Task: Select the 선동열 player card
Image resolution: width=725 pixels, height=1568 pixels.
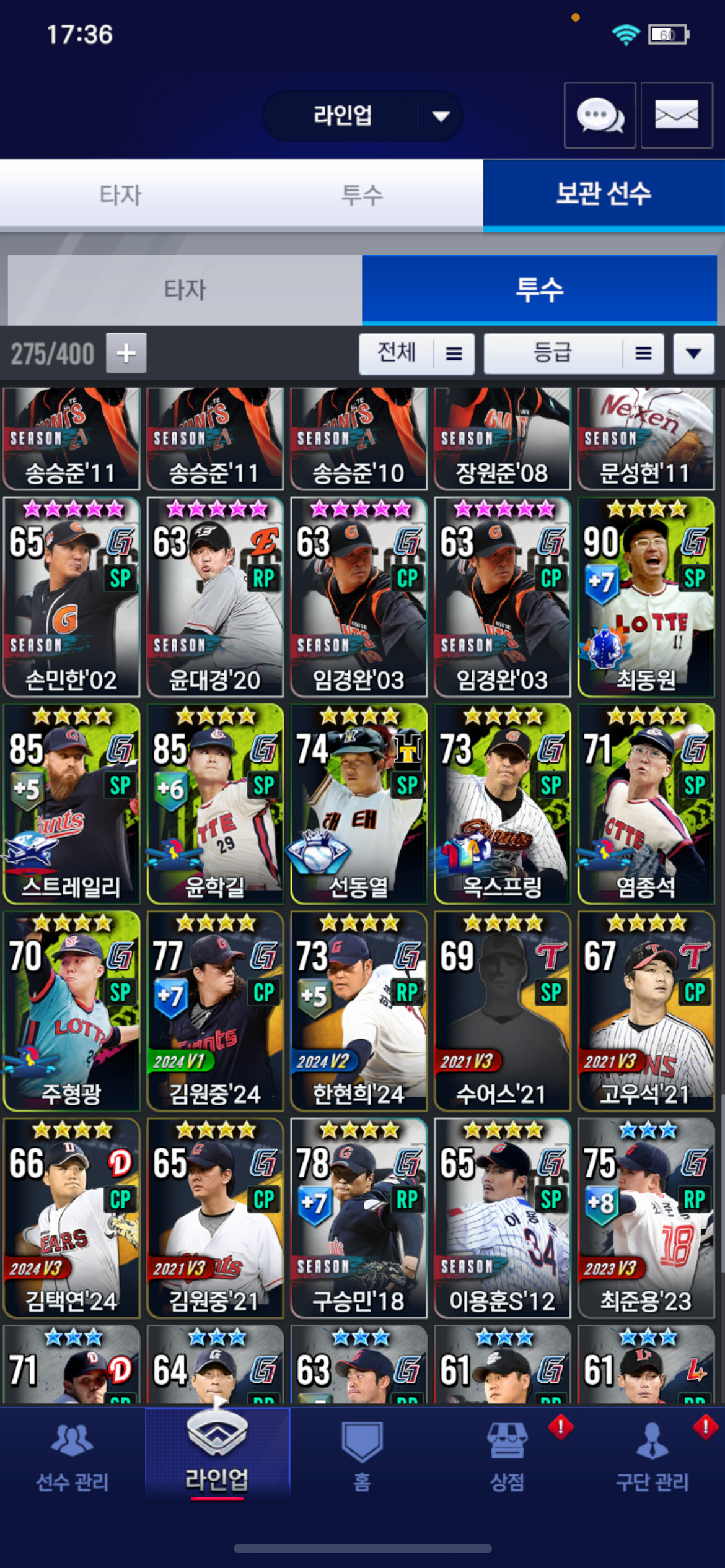Action: coord(359,804)
